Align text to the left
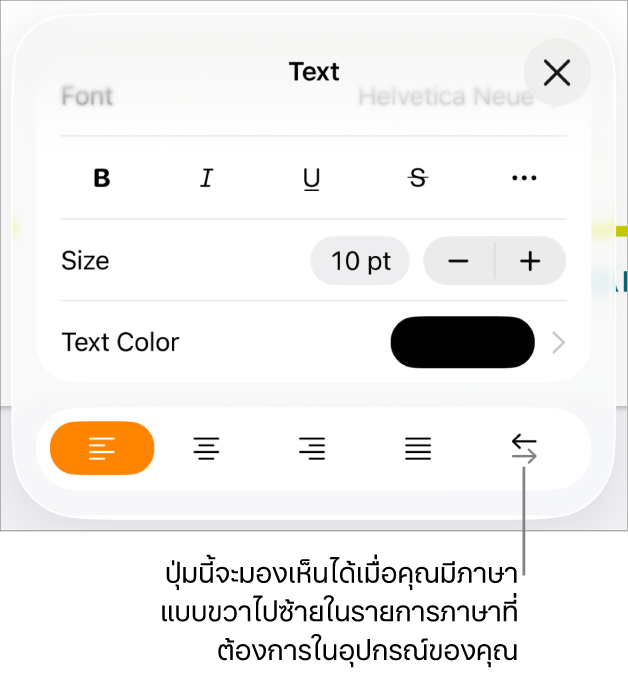The height and width of the screenshot is (673, 628). (102, 449)
